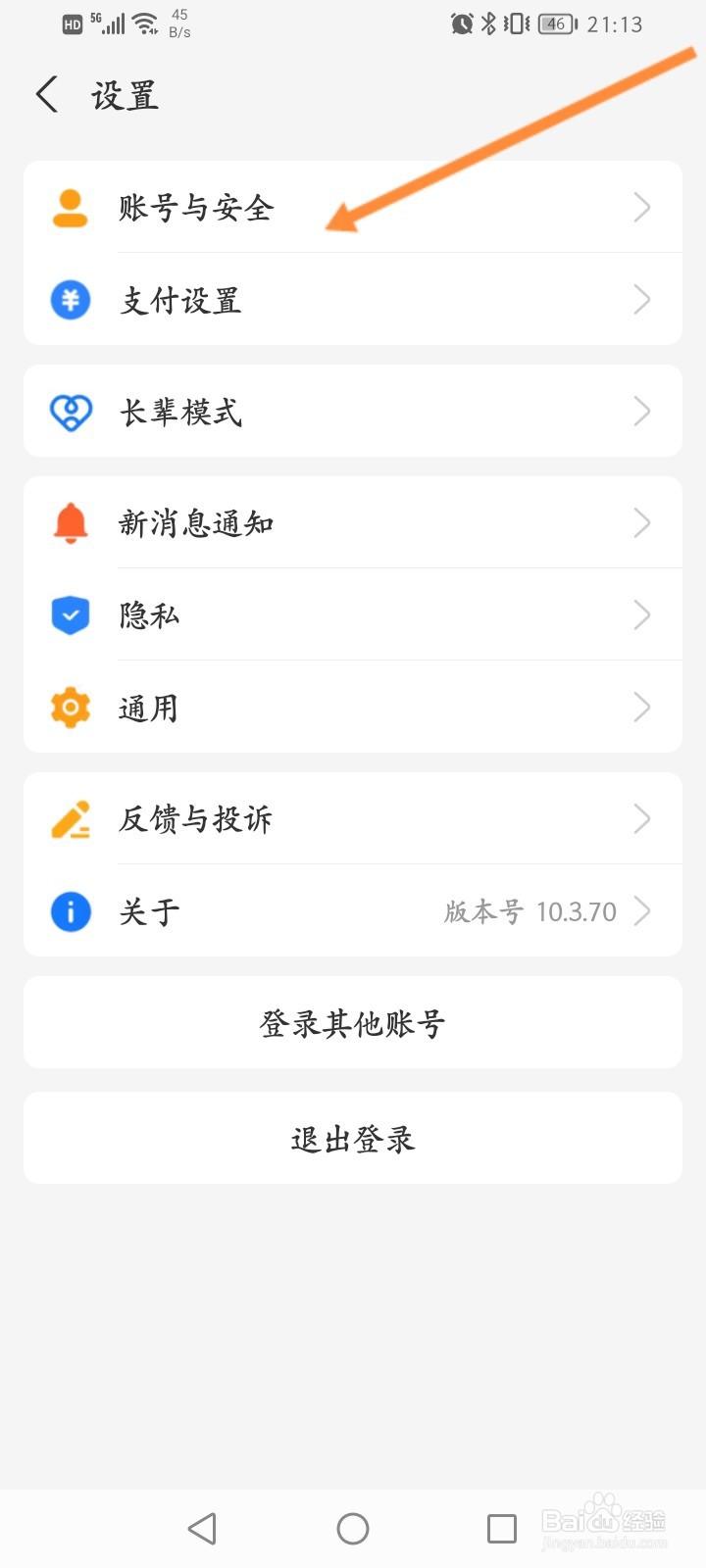Go back from the 设置 page
Image resolution: width=706 pixels, height=1568 pixels.
pyautogui.click(x=47, y=95)
